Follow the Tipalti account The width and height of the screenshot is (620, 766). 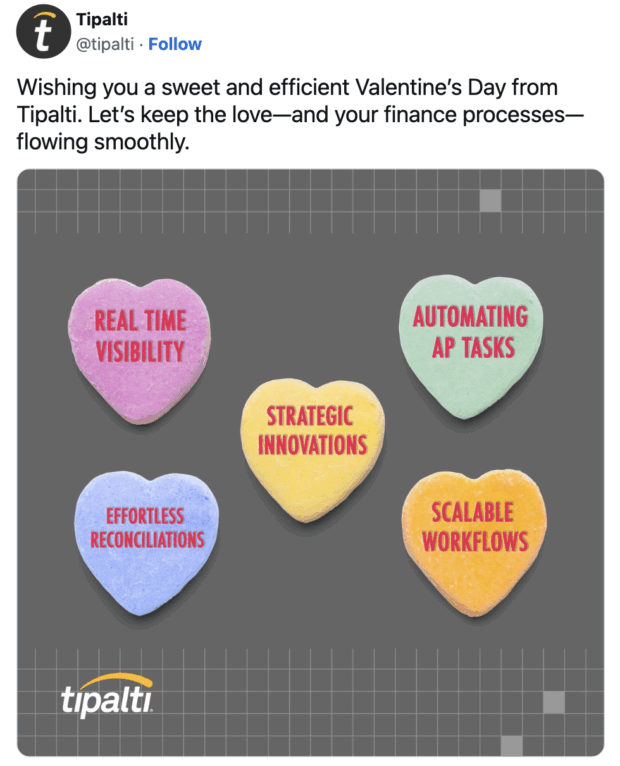point(175,44)
